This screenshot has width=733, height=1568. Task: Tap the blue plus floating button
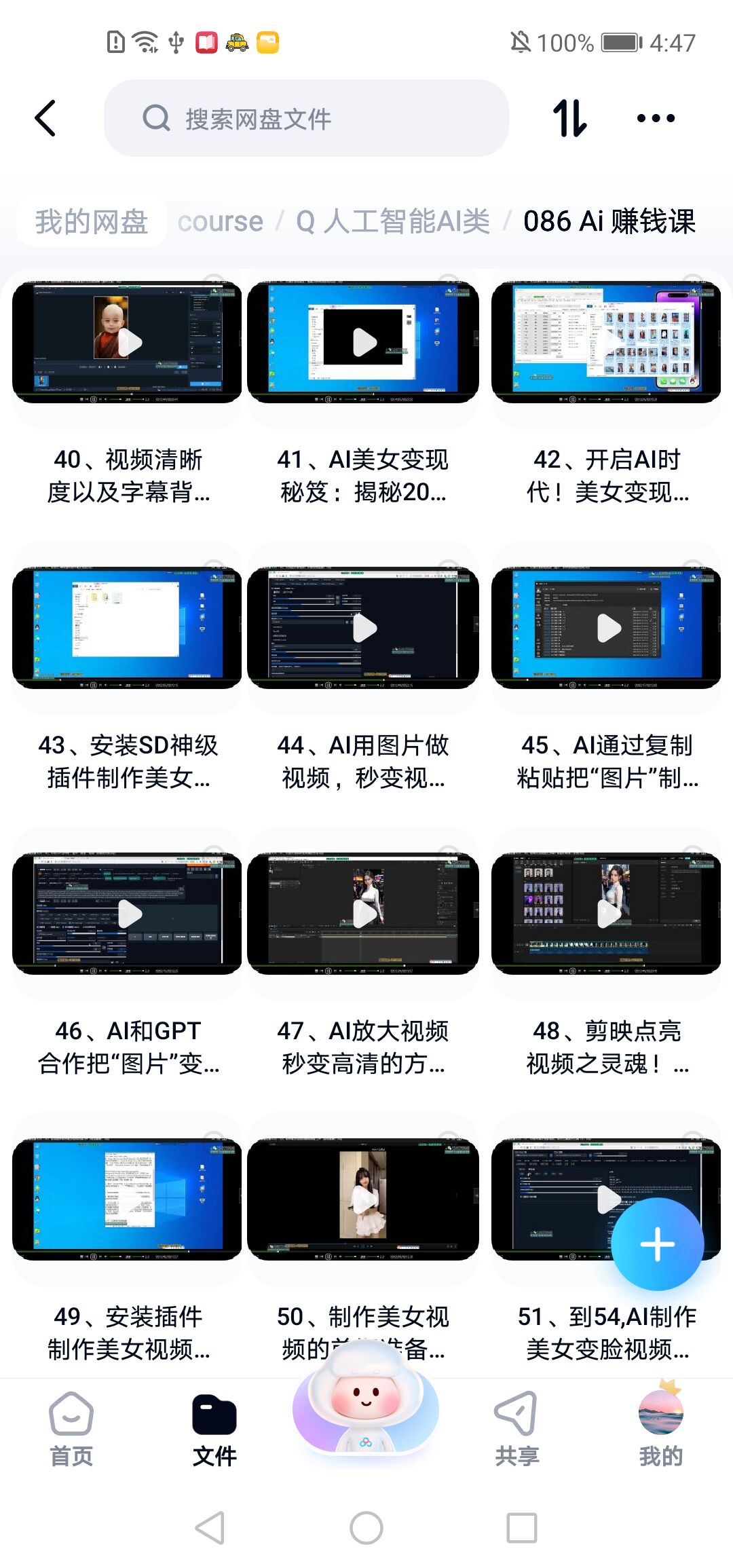657,1244
